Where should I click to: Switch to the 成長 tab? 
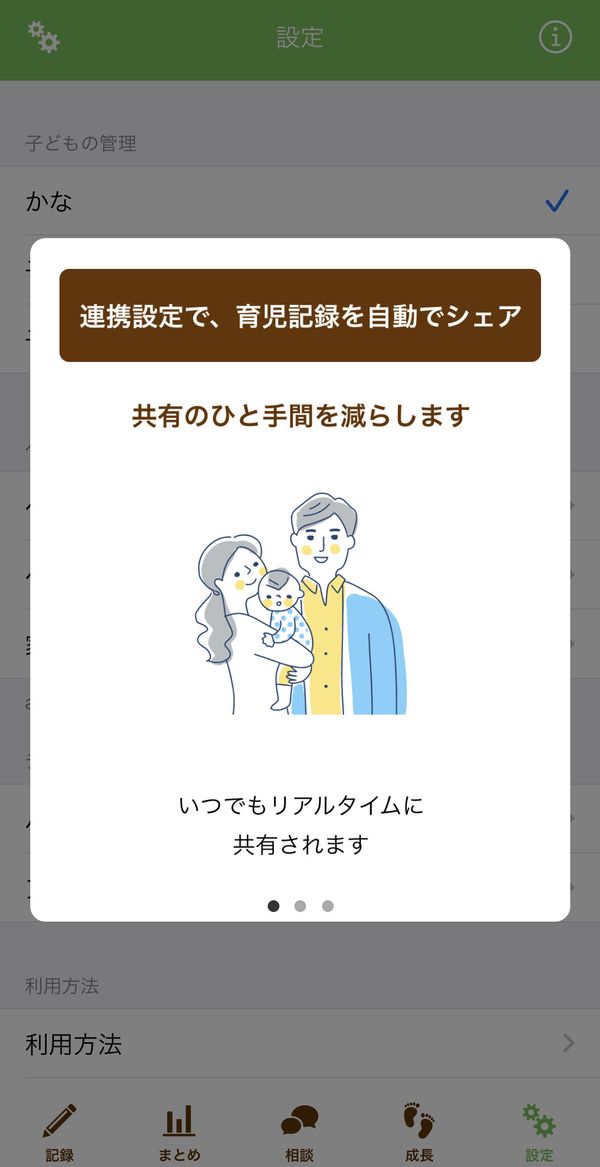[x=419, y=1133]
